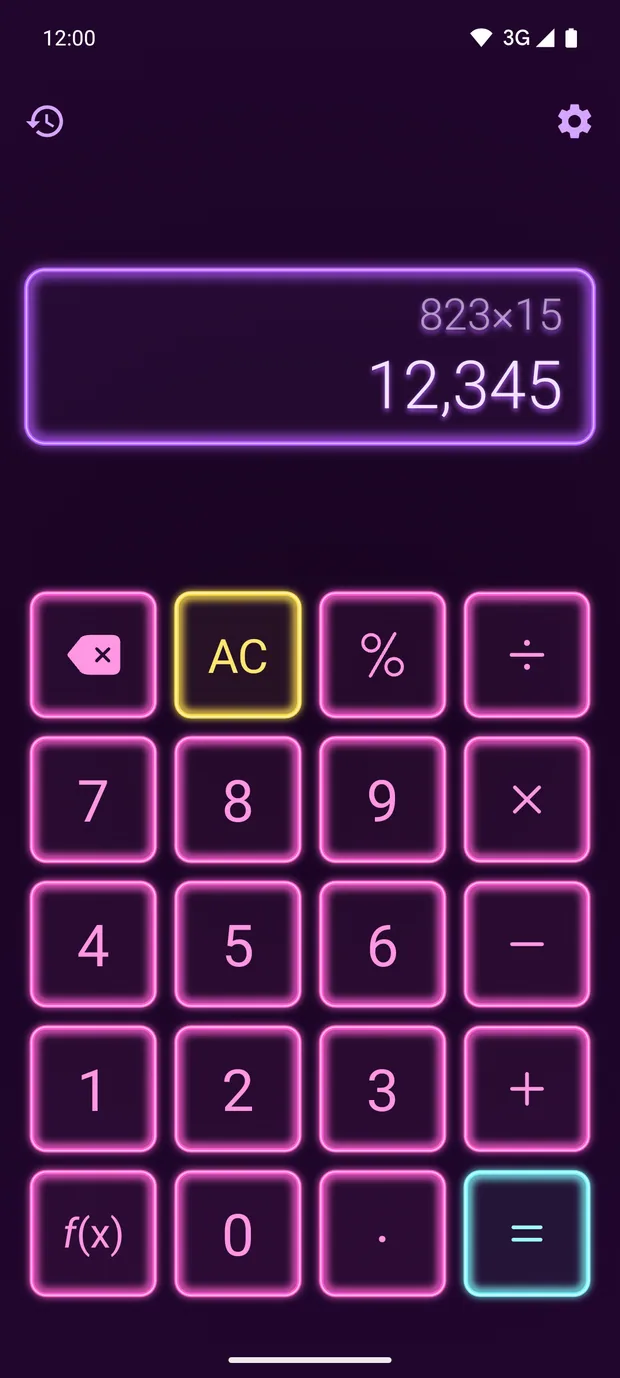Calculate the result with equals

[x=527, y=1234]
